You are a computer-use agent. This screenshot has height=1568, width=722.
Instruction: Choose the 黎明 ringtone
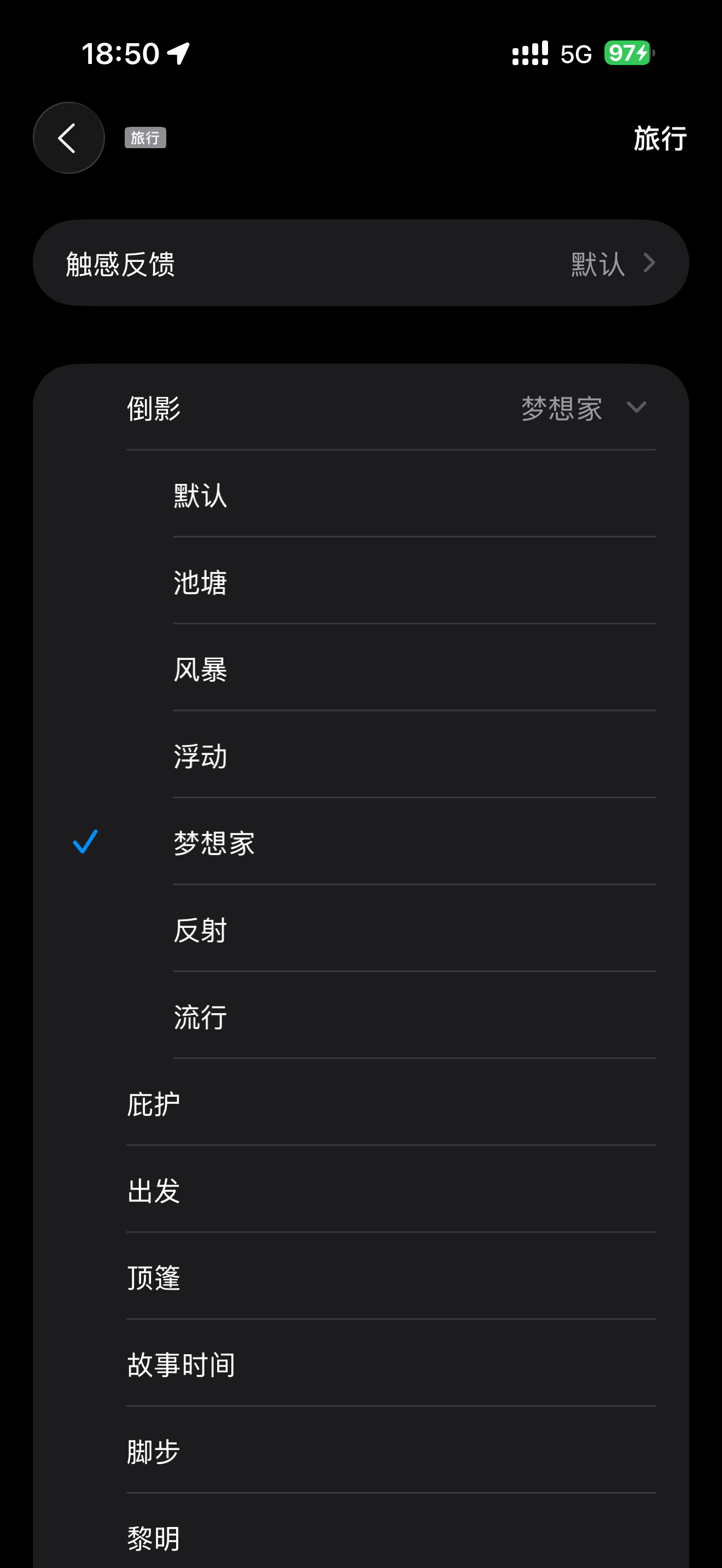point(361,1531)
